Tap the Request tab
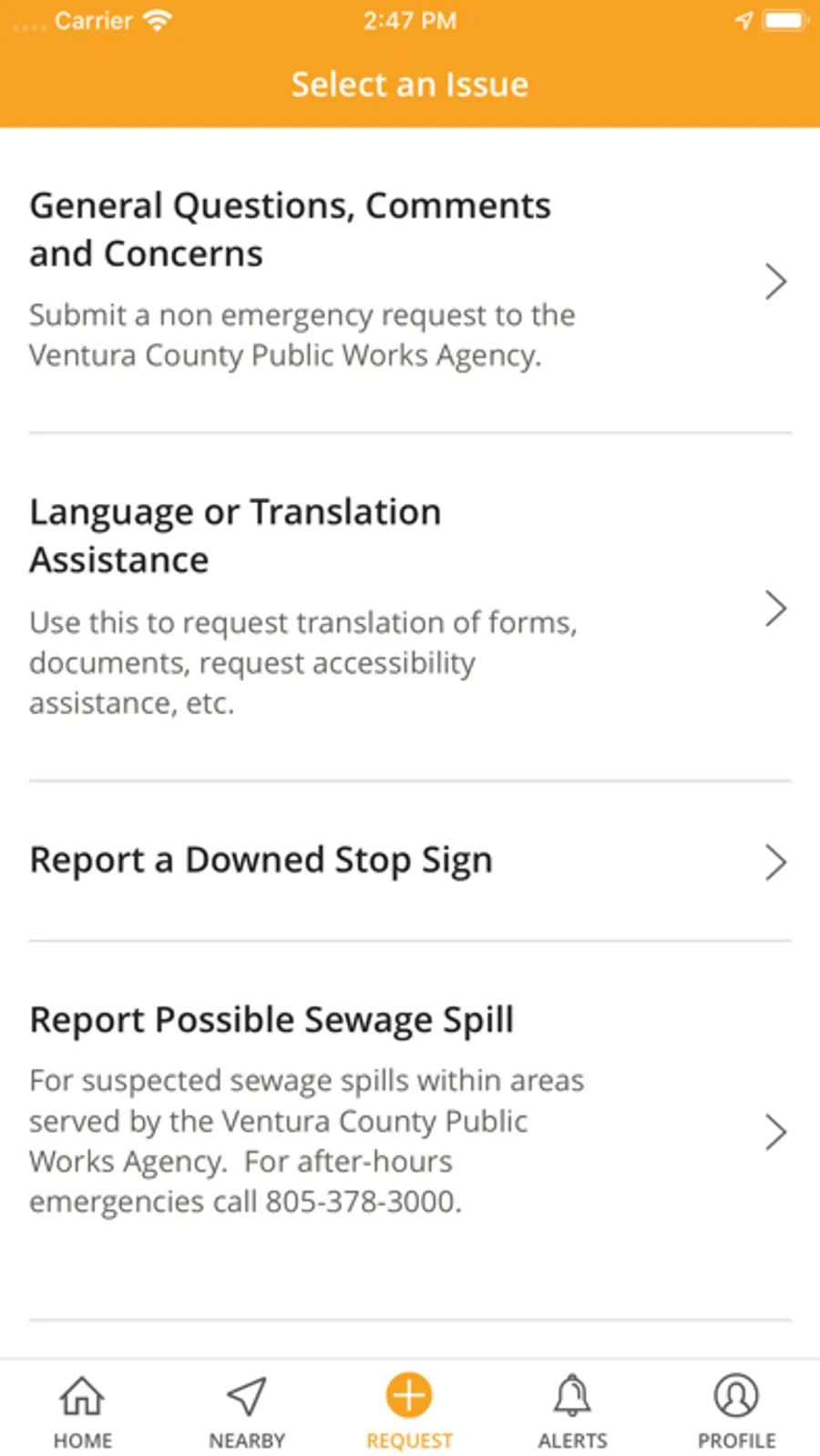 (410, 1411)
